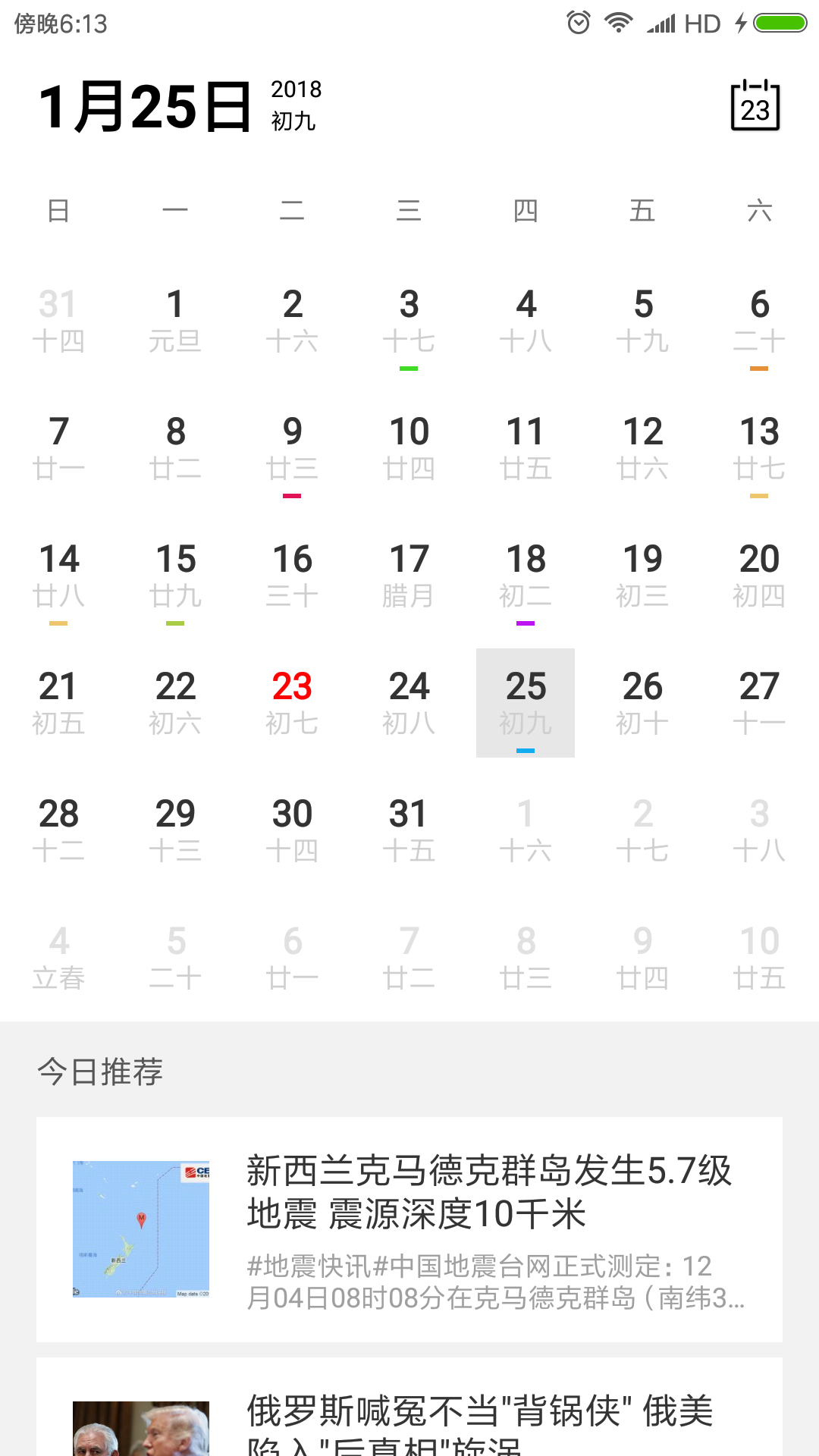Select February 10 labeled 廿五
This screenshot has height=1456, width=819.
click(759, 957)
